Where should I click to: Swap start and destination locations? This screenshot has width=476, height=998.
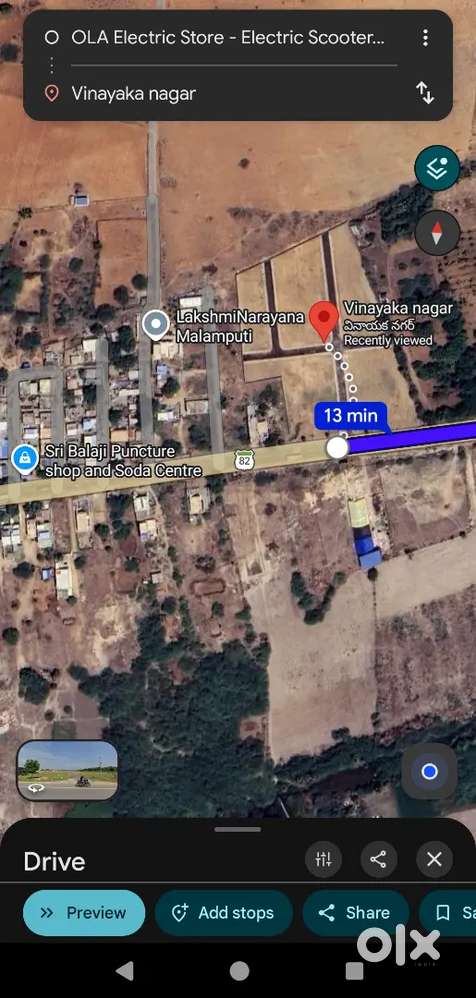(425, 94)
